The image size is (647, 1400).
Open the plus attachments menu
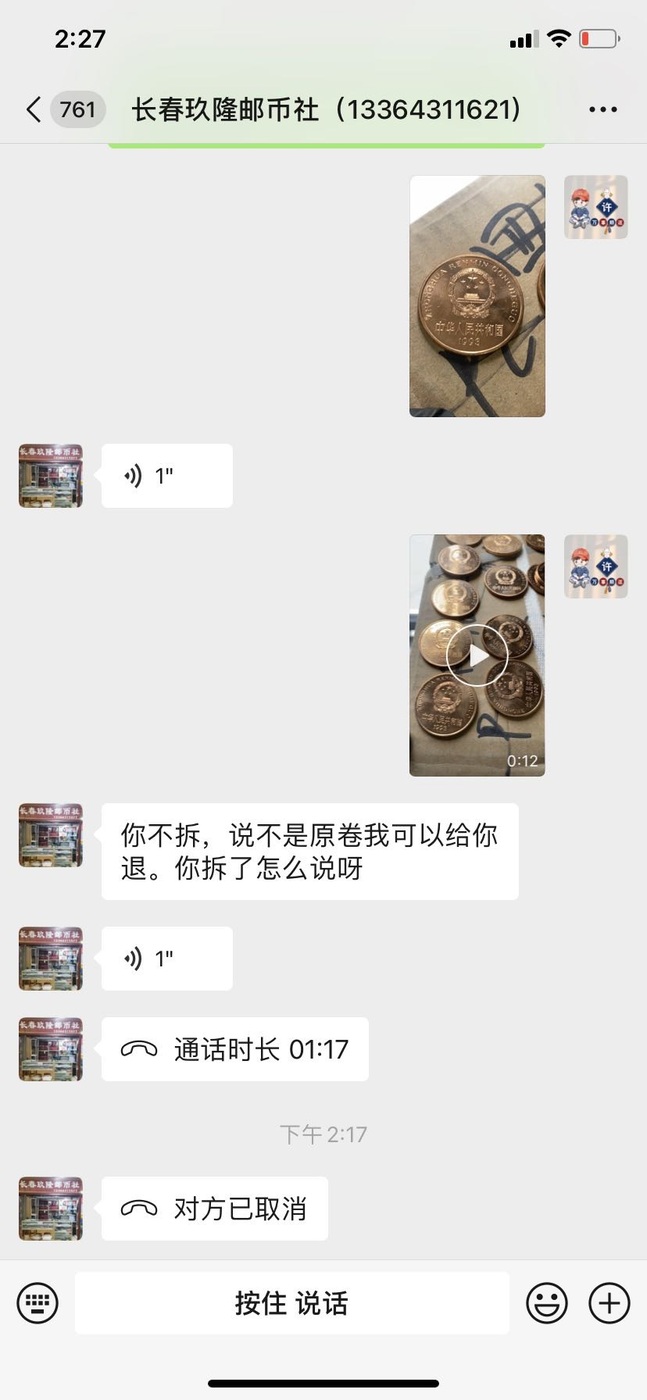(609, 1303)
